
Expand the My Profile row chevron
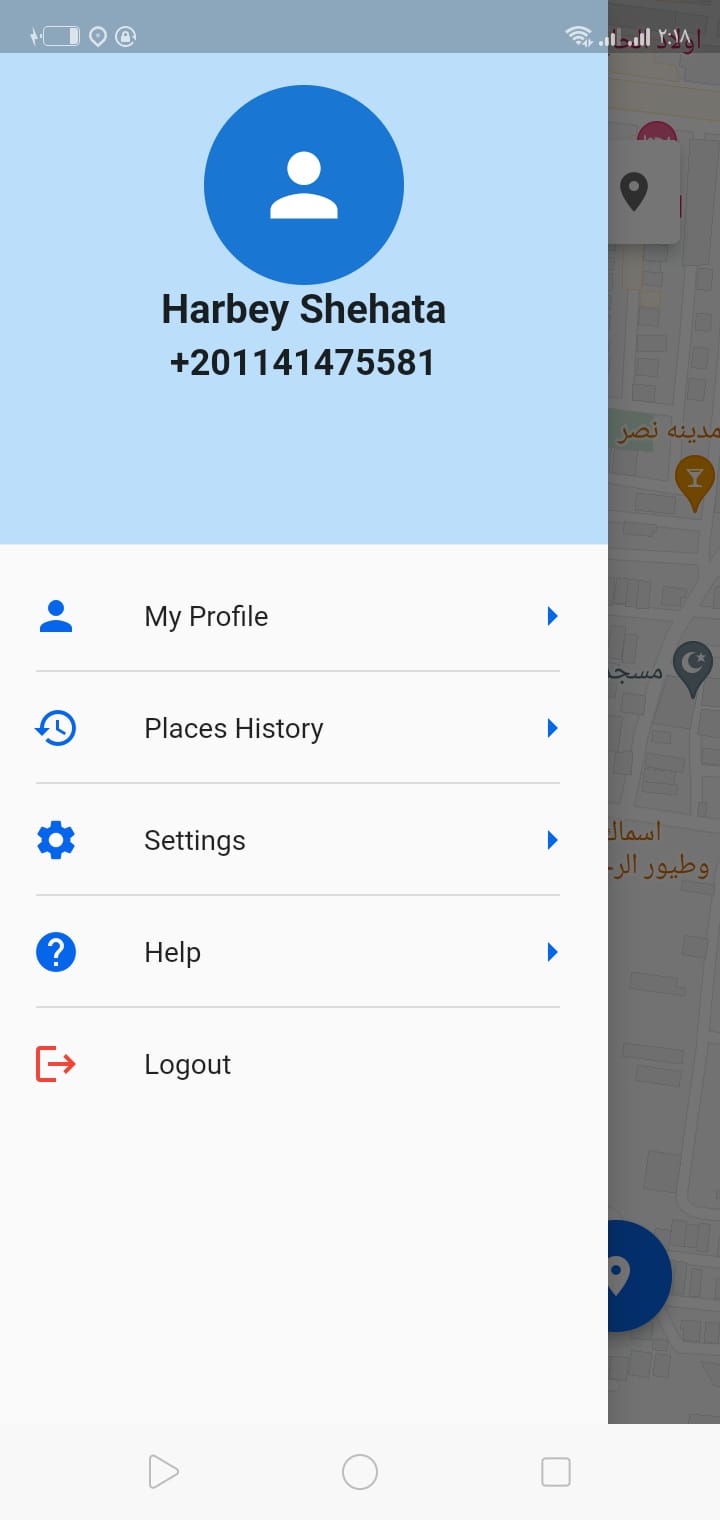(x=552, y=616)
